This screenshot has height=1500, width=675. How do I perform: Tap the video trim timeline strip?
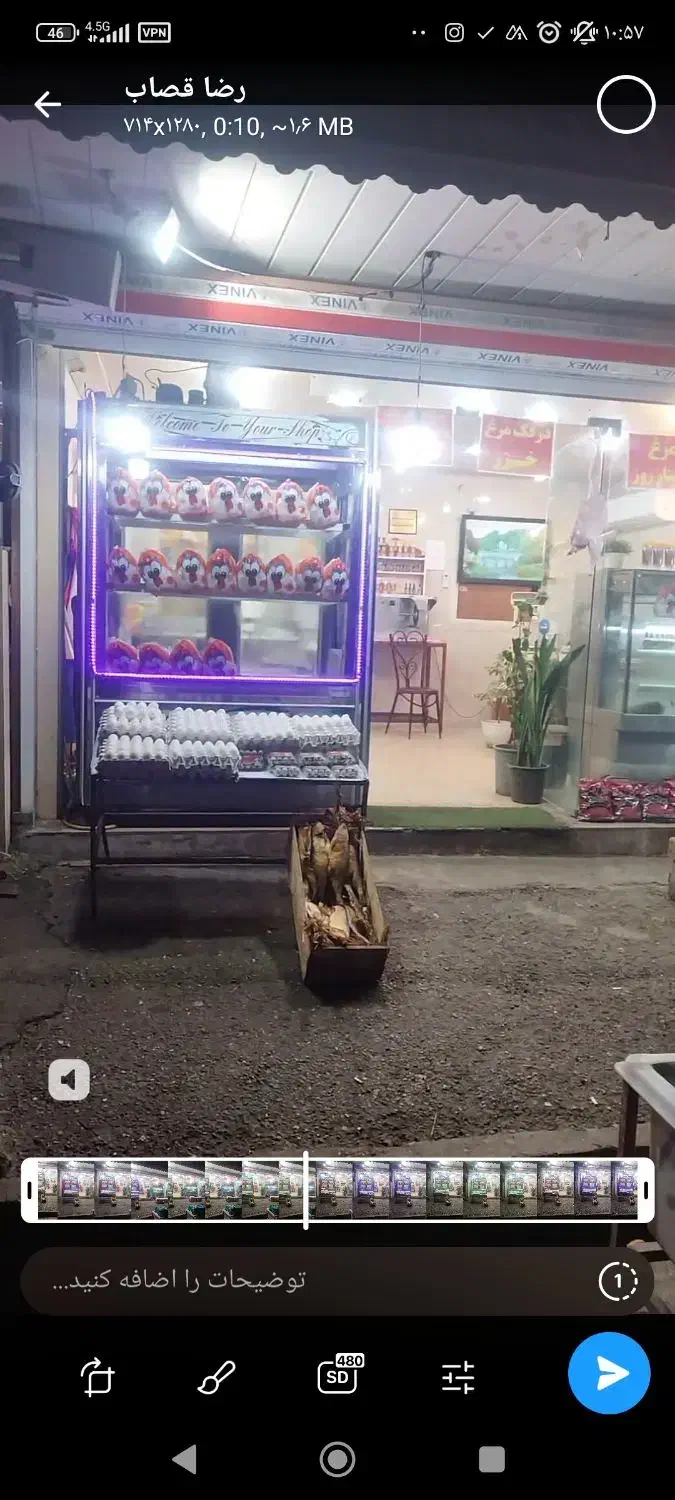pyautogui.click(x=338, y=1190)
